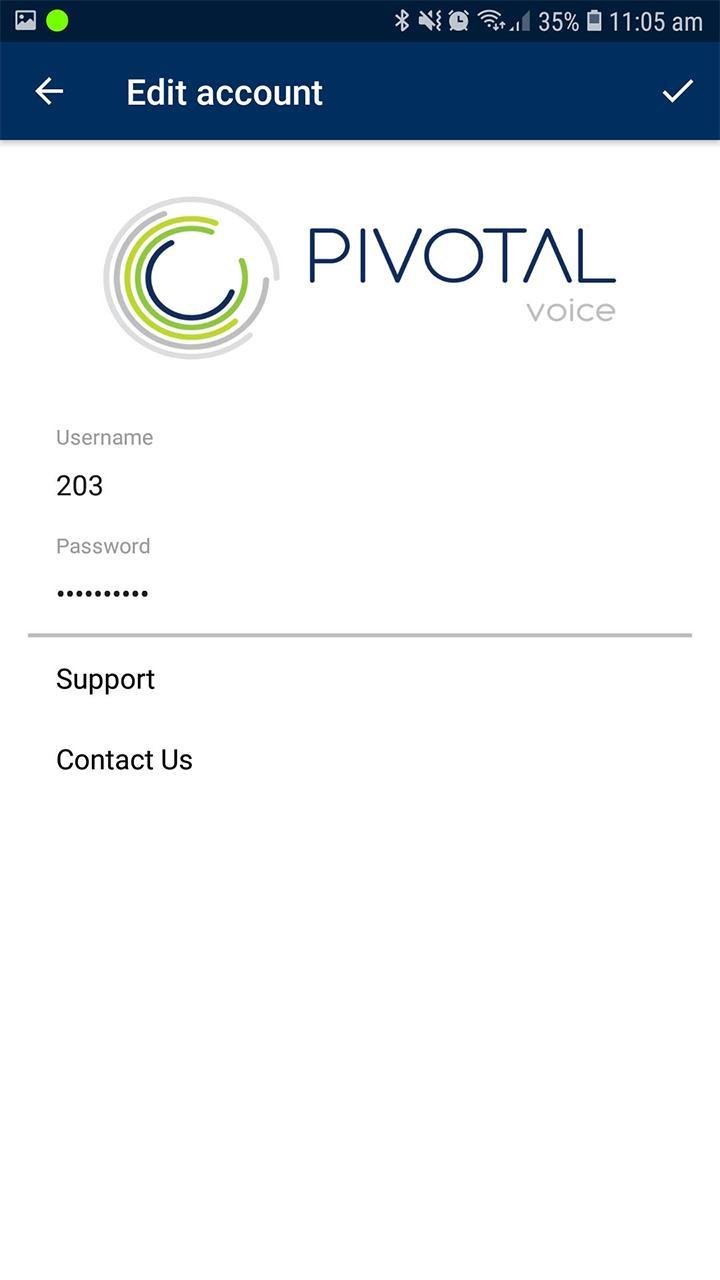Select the Edit account title text
Image resolution: width=720 pixels, height=1280 pixels.
coord(223,91)
